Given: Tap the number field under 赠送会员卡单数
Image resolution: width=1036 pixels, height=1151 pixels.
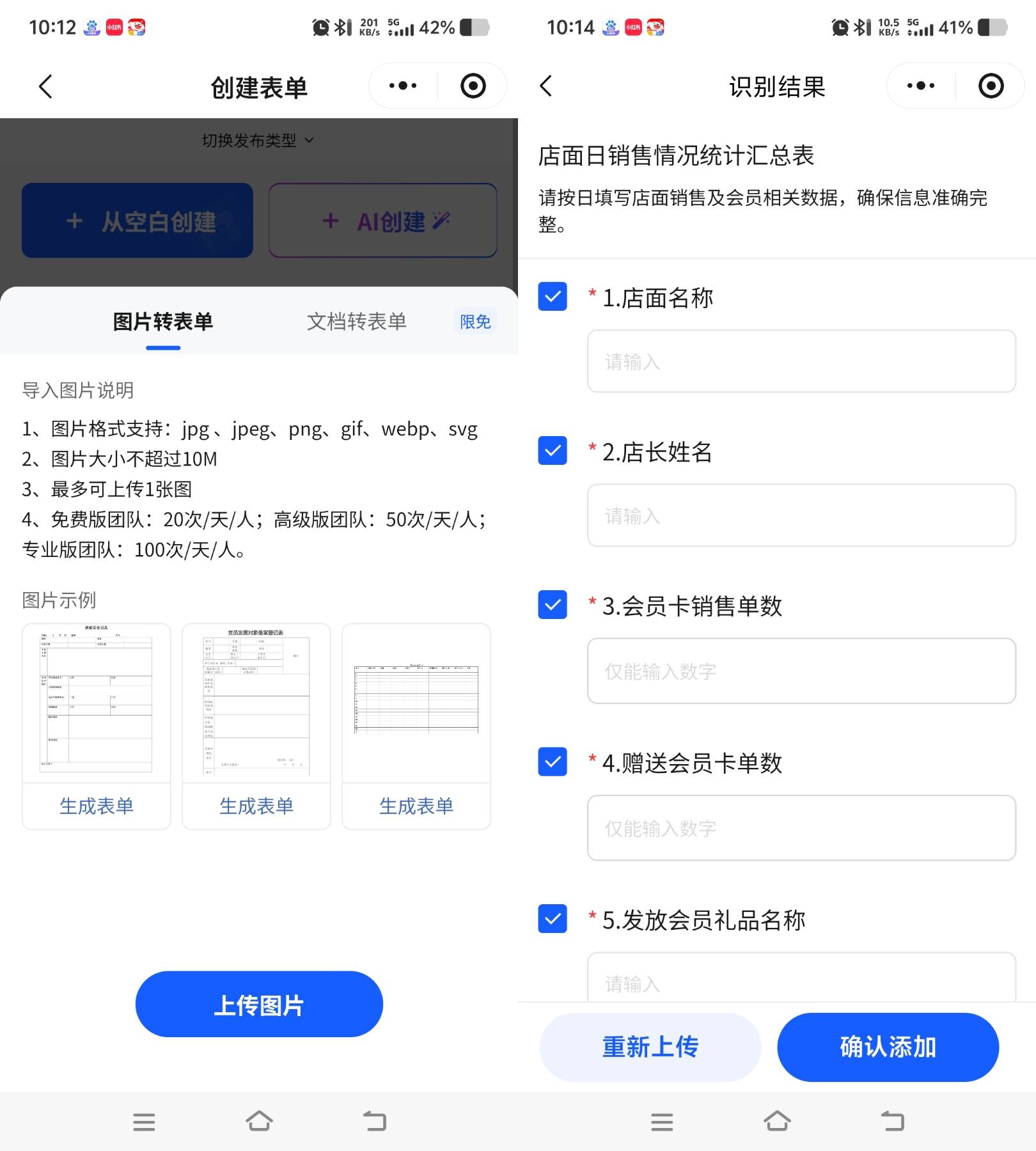Looking at the screenshot, I should 801,828.
